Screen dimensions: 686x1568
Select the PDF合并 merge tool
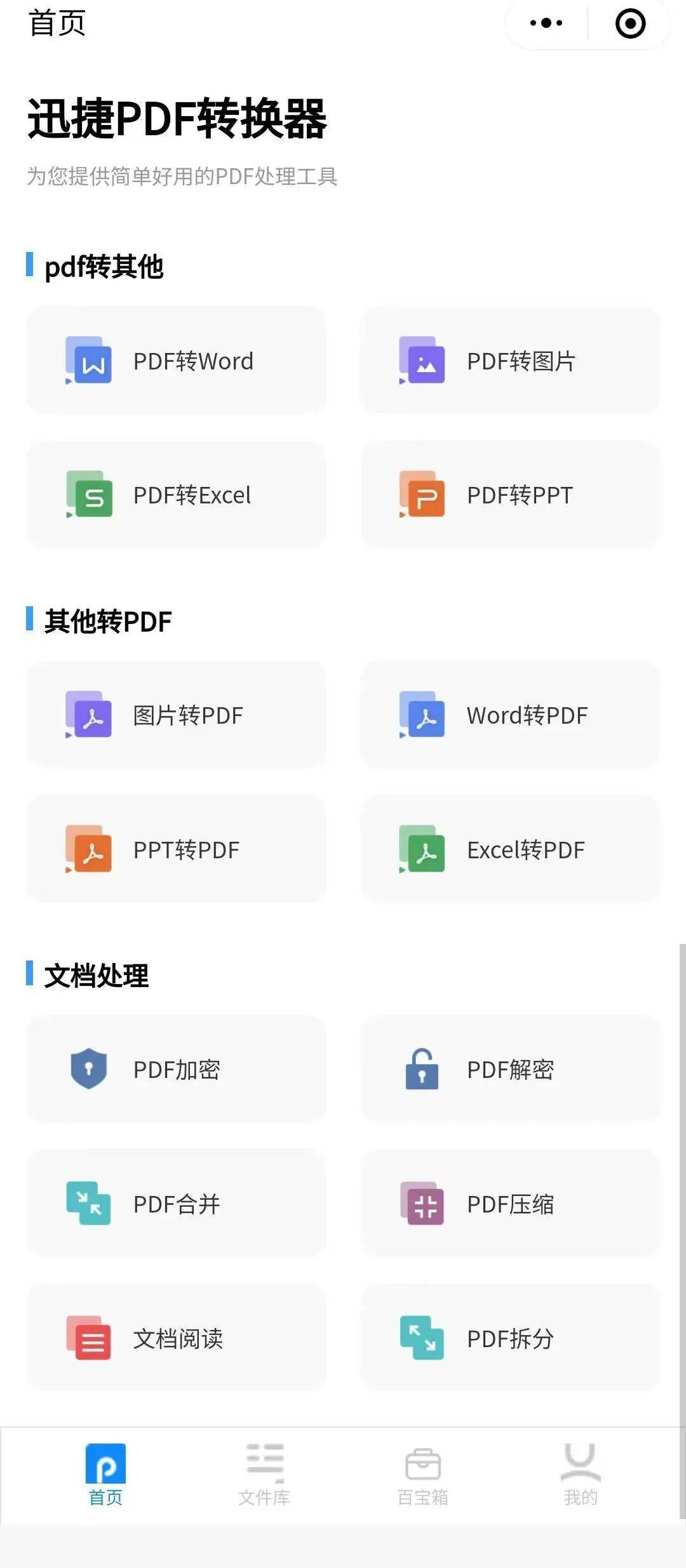[x=176, y=1204]
